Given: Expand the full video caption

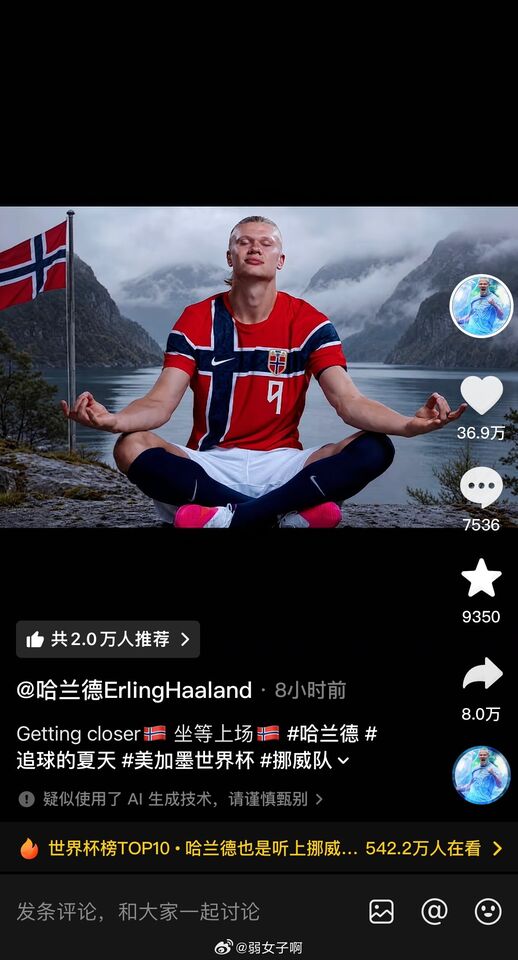Looking at the screenshot, I should pos(343,761).
